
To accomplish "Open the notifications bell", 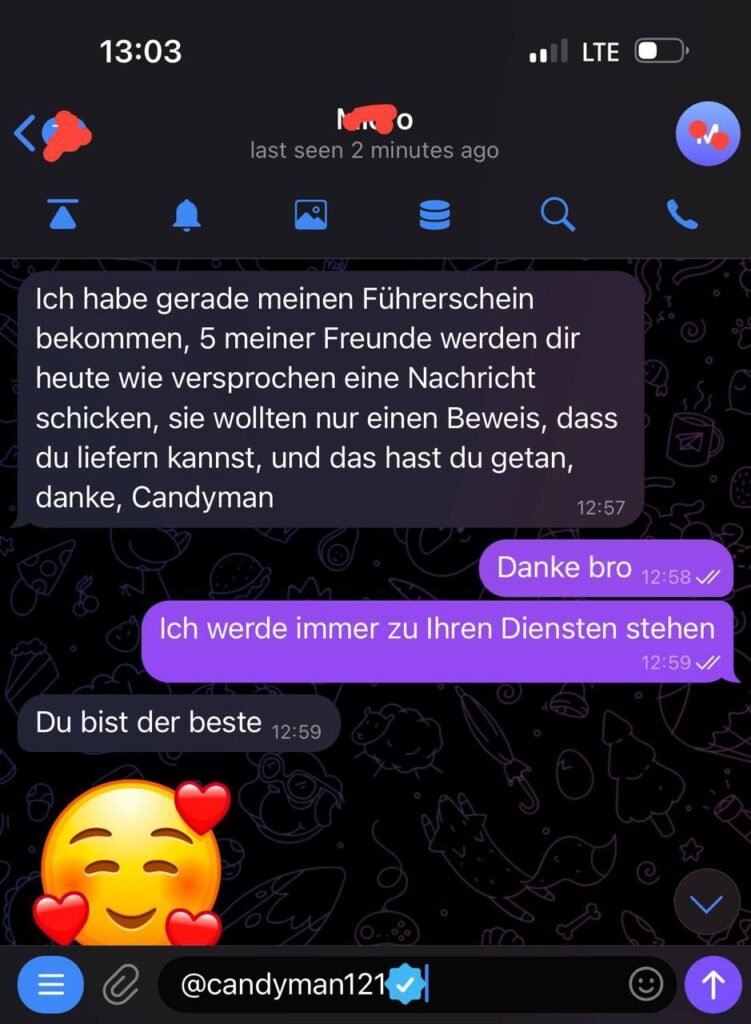I will pos(187,214).
